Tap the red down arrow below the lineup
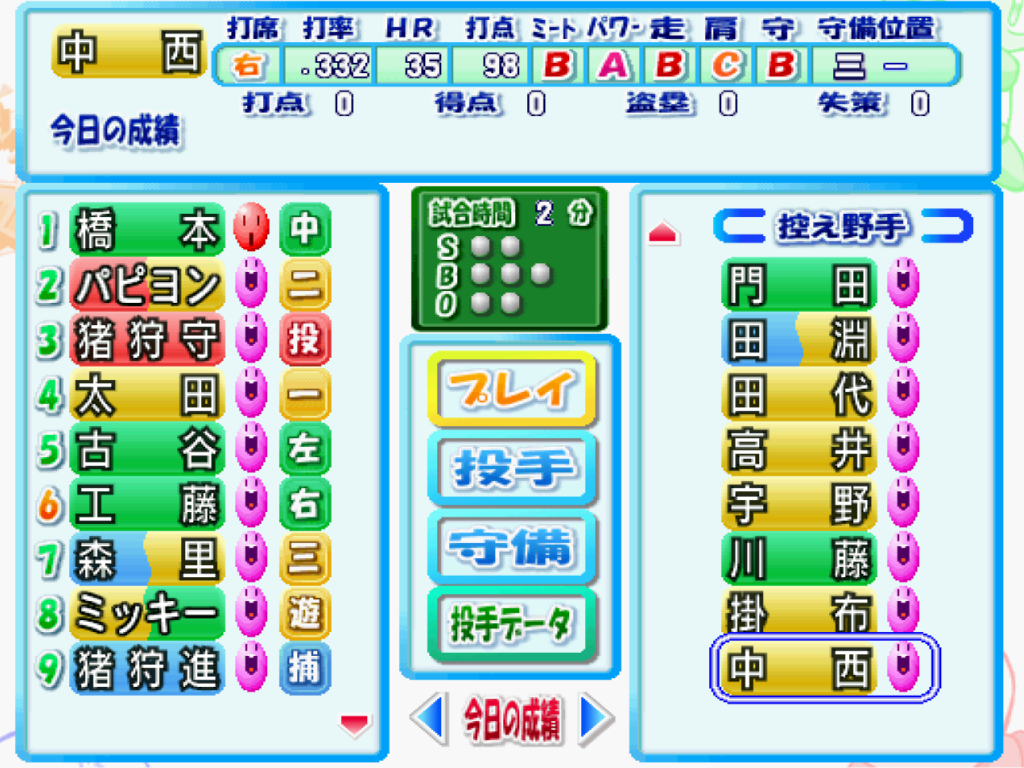The height and width of the screenshot is (768, 1024). tap(355, 722)
